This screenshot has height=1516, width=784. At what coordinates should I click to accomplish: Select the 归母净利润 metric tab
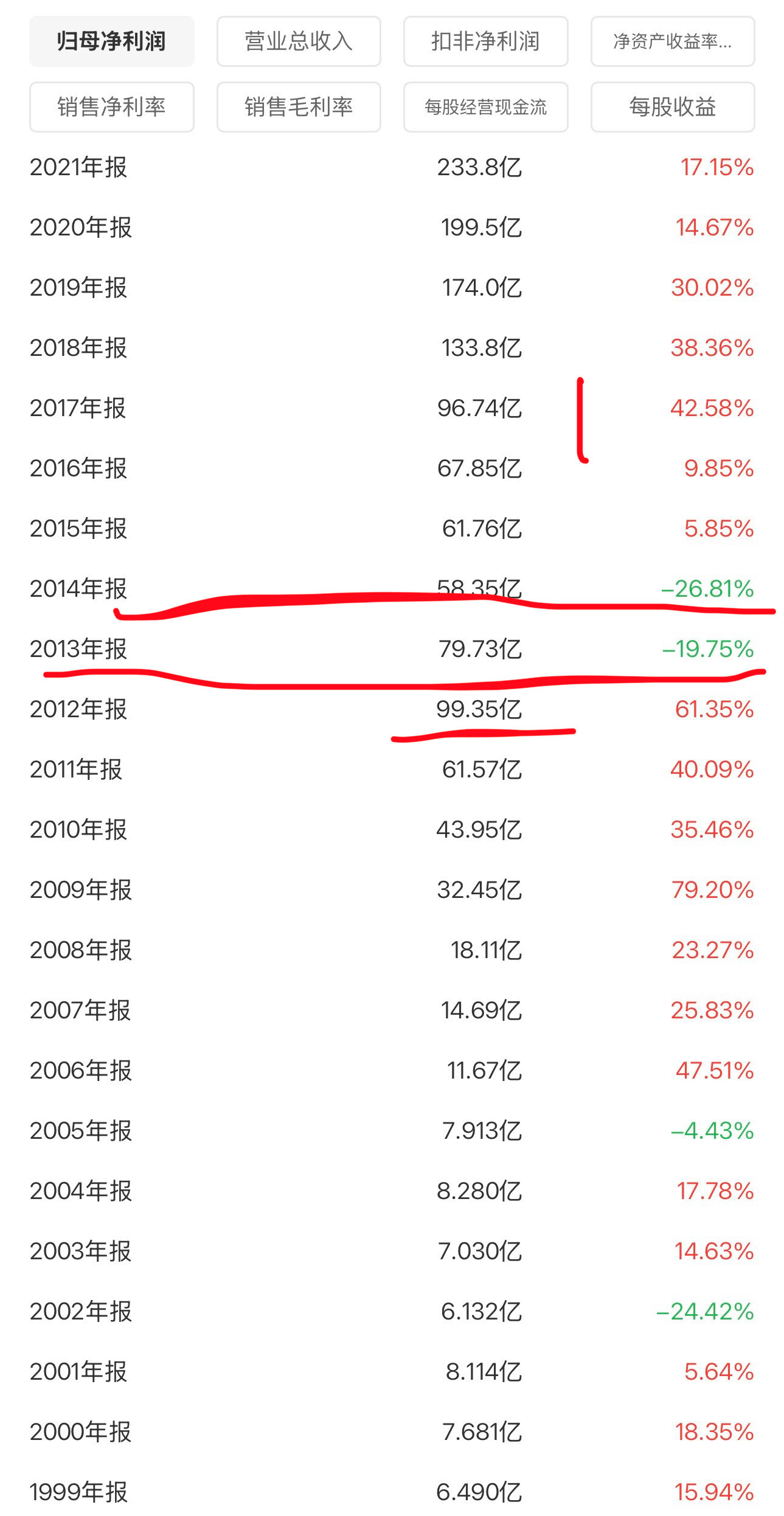[112, 41]
